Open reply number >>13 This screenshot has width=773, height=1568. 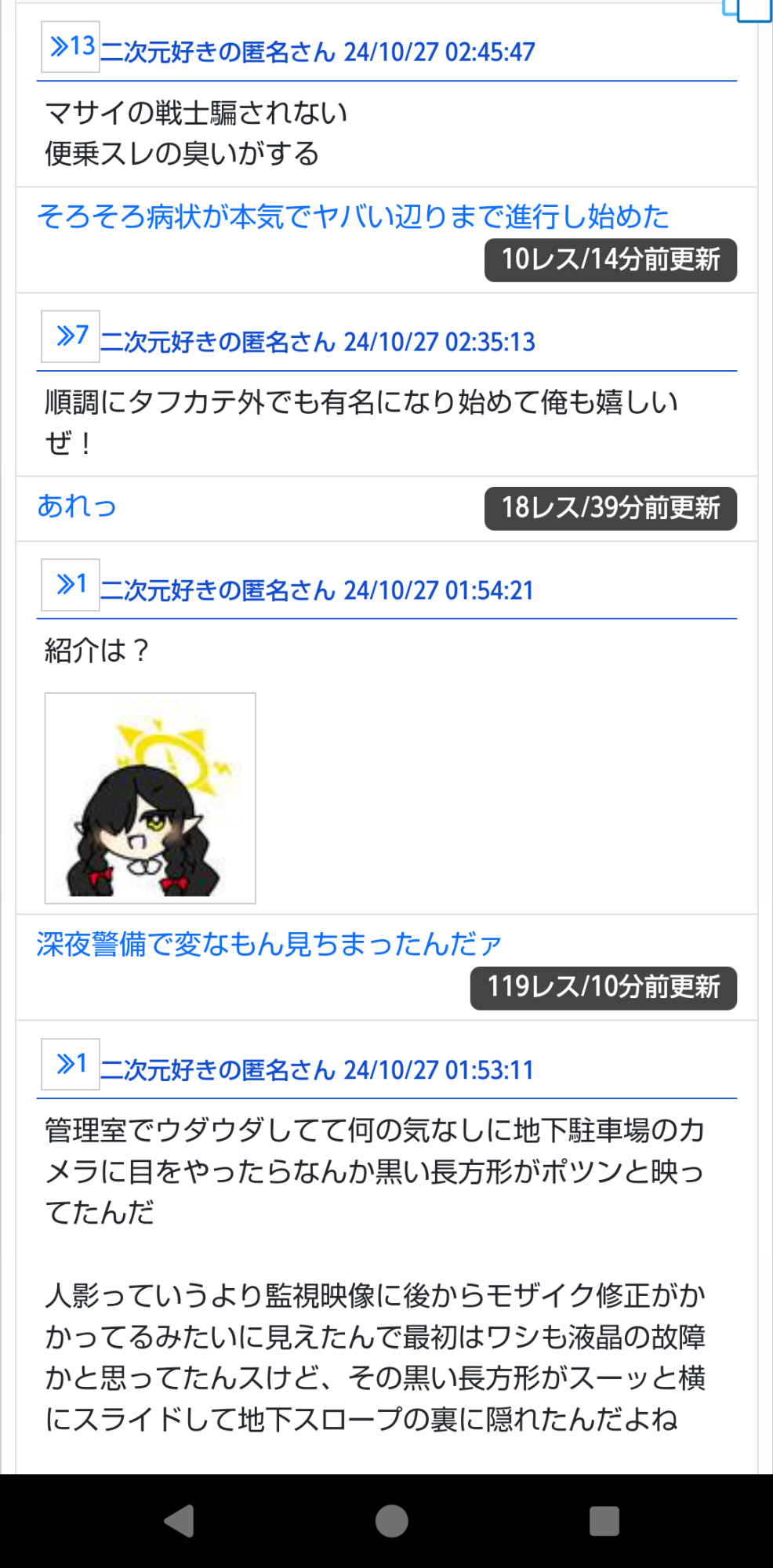click(x=71, y=47)
